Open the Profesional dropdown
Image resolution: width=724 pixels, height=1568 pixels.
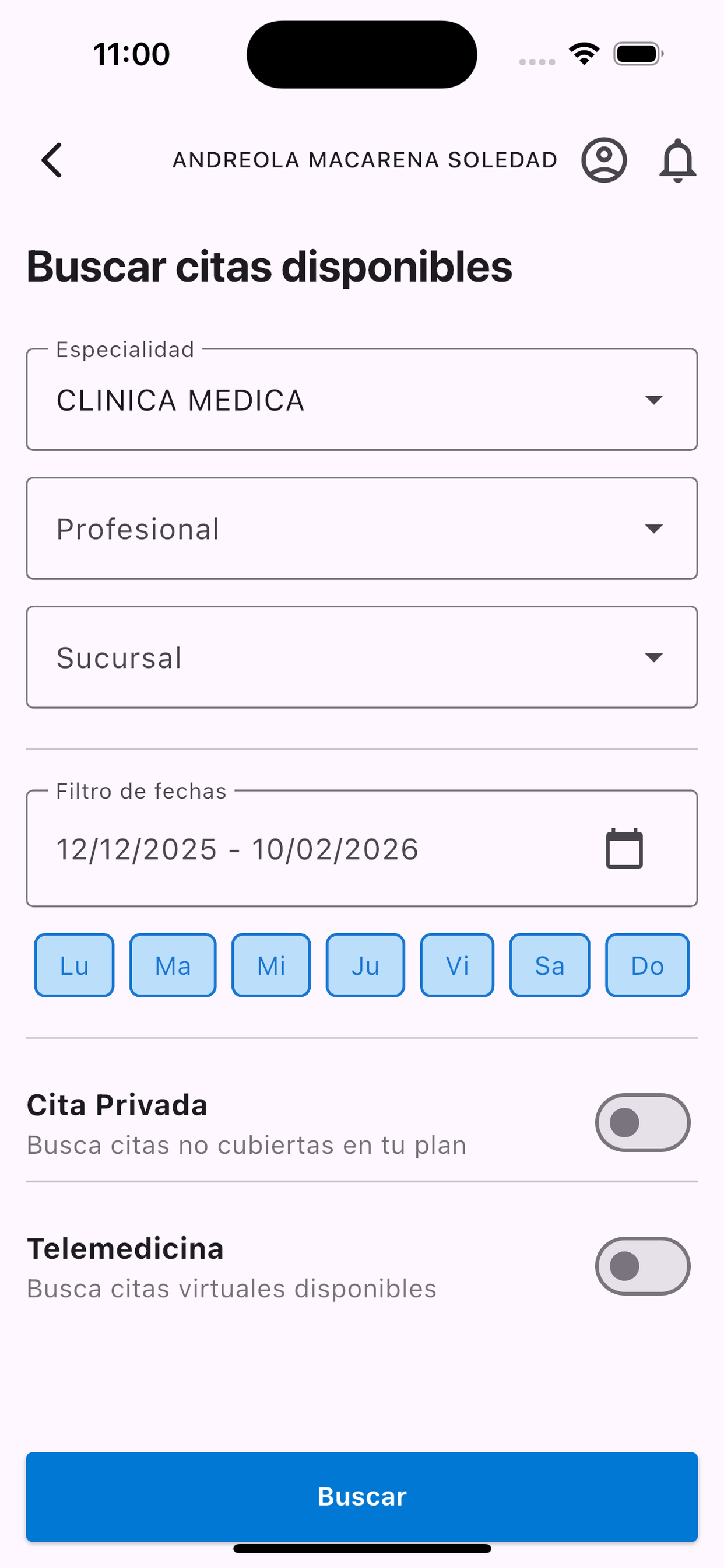pyautogui.click(x=361, y=528)
